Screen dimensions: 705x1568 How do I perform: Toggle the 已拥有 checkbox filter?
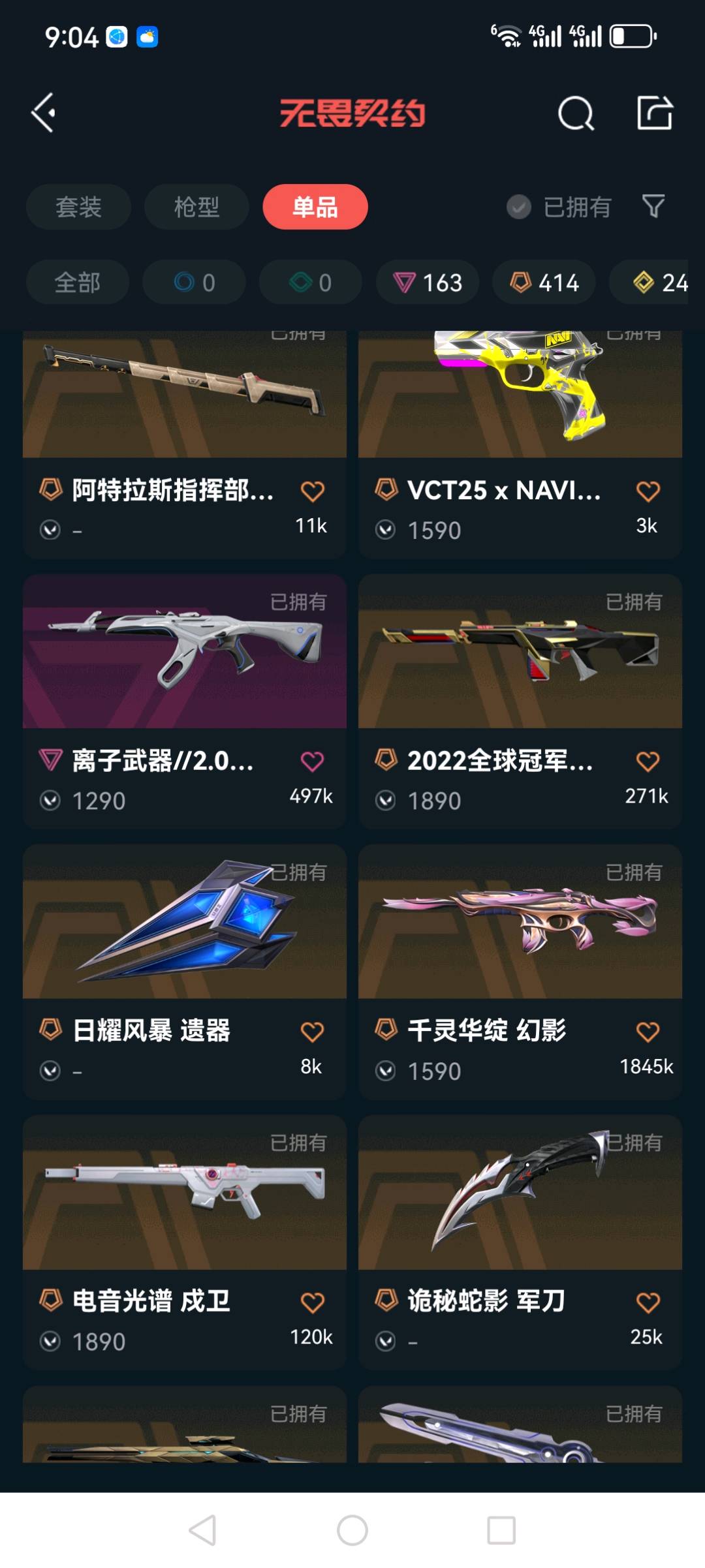(x=519, y=208)
